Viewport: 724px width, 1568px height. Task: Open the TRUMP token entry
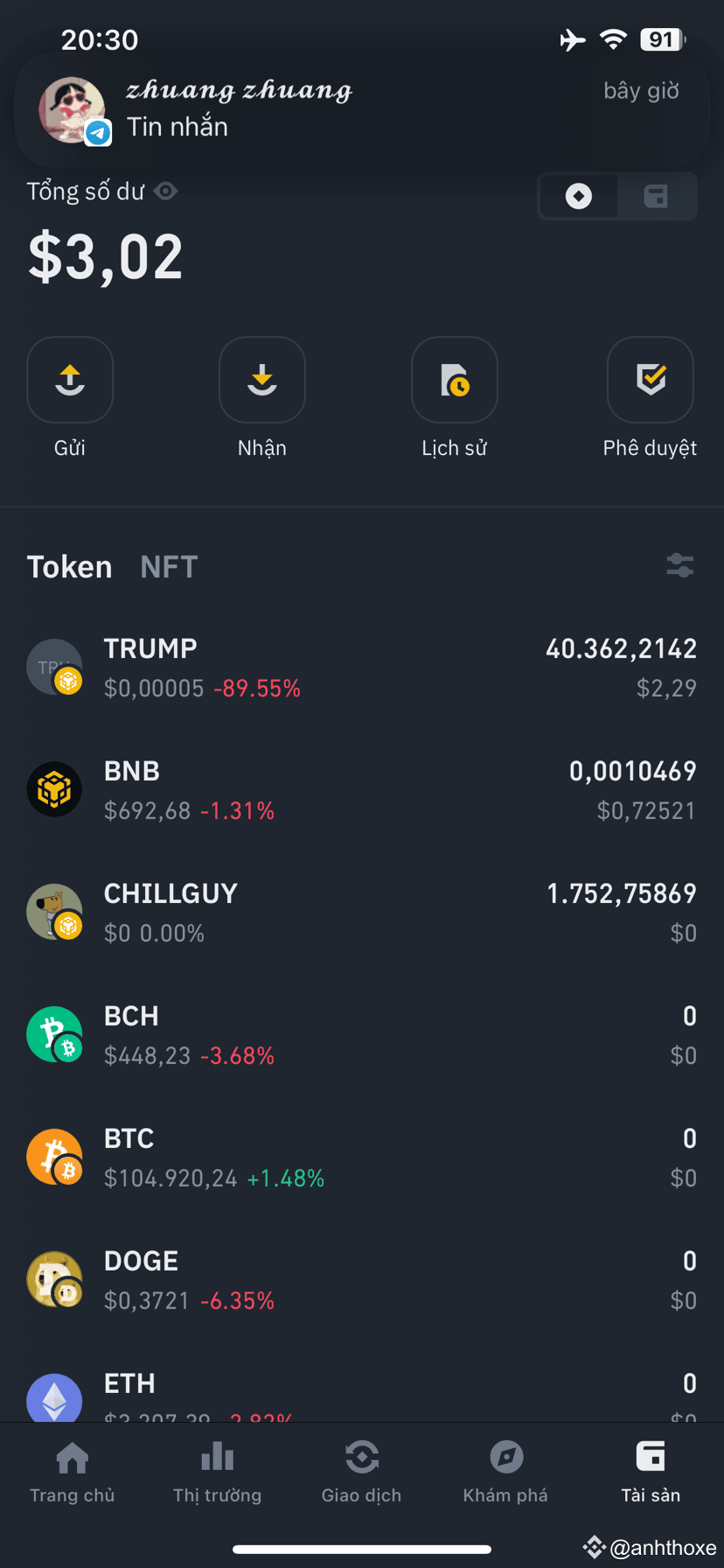click(x=362, y=665)
